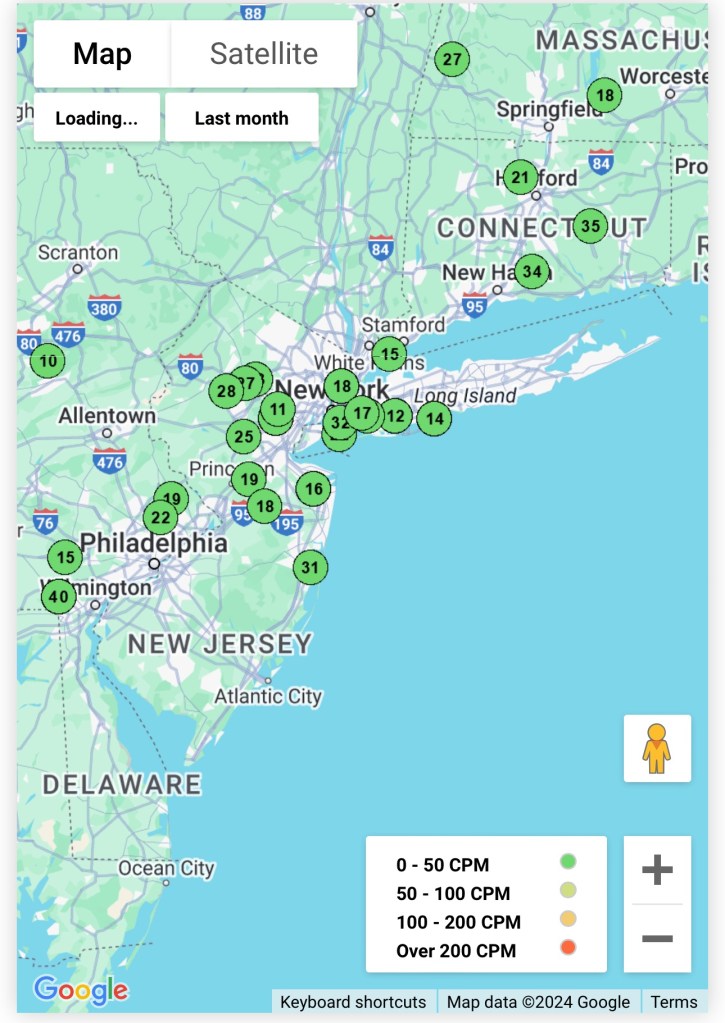
Task: Open the marker showing 16
Action: tap(314, 489)
